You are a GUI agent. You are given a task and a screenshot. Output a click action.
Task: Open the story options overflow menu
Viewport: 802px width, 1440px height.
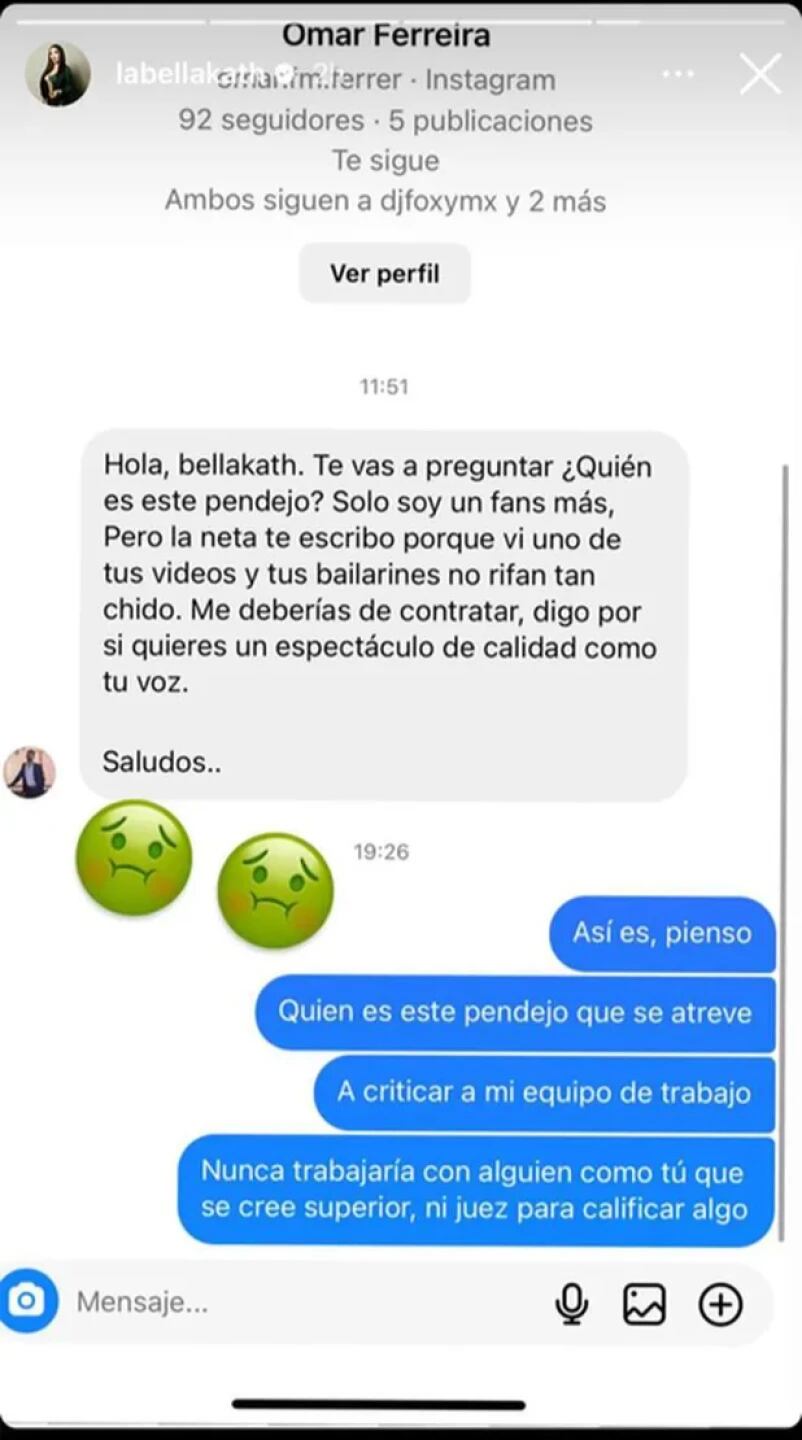678,74
